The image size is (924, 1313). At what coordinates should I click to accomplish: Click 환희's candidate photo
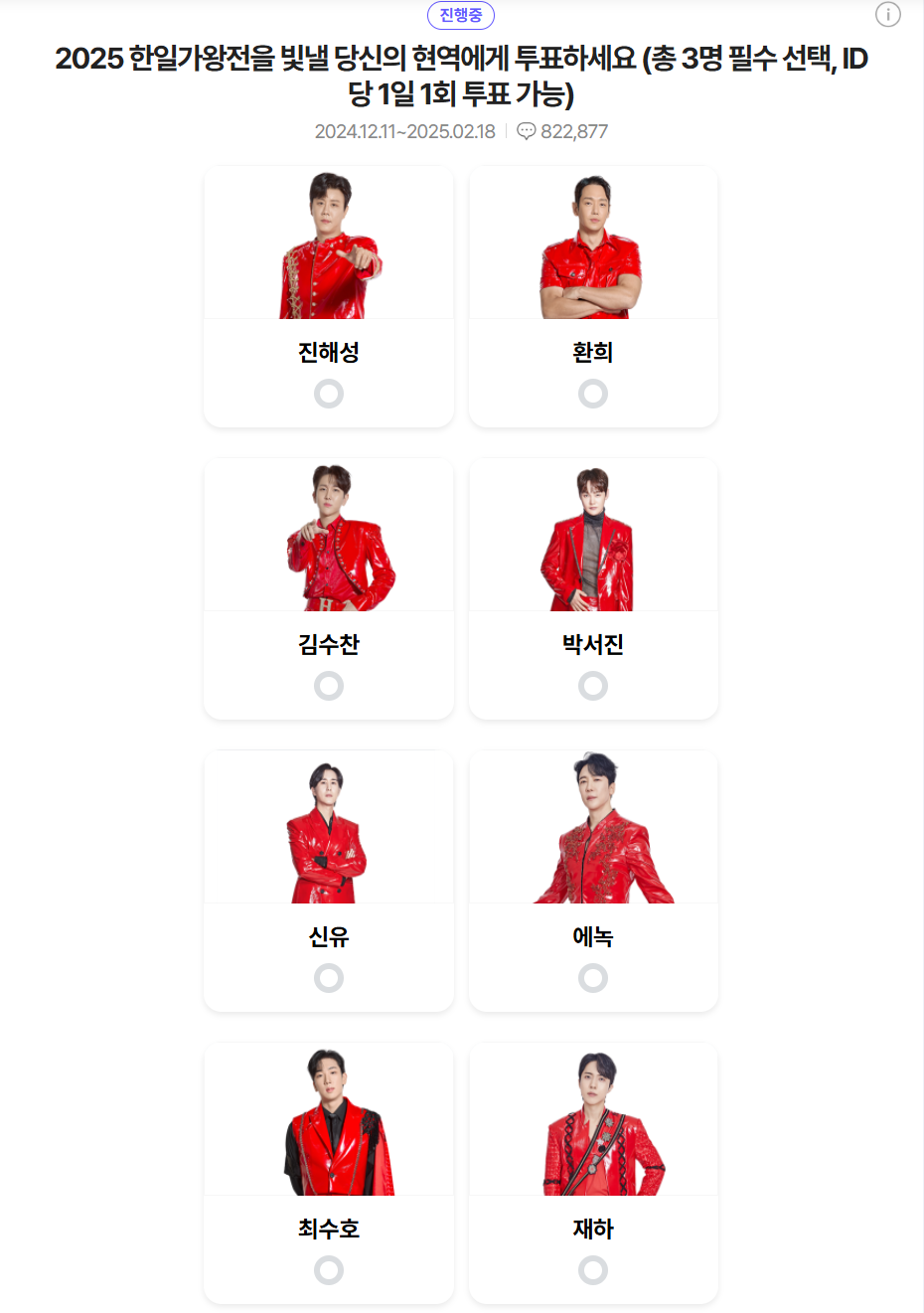click(593, 242)
